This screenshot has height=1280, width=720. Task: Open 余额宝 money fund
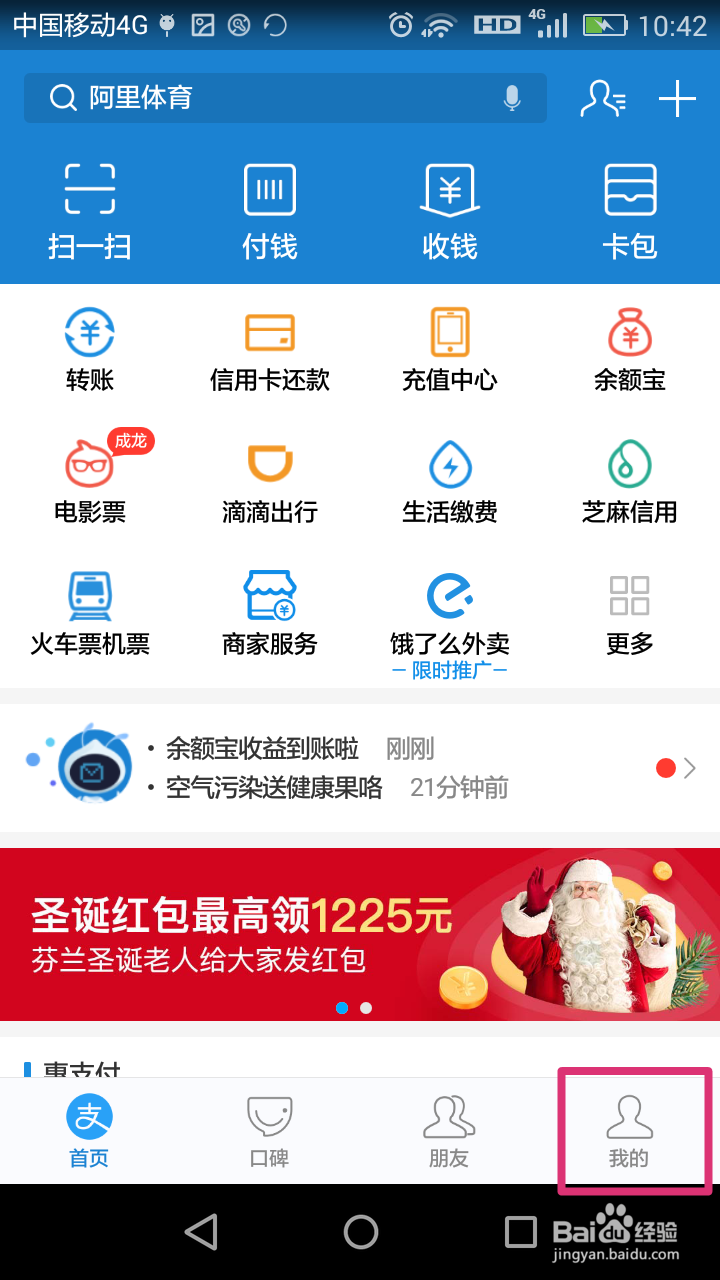629,347
